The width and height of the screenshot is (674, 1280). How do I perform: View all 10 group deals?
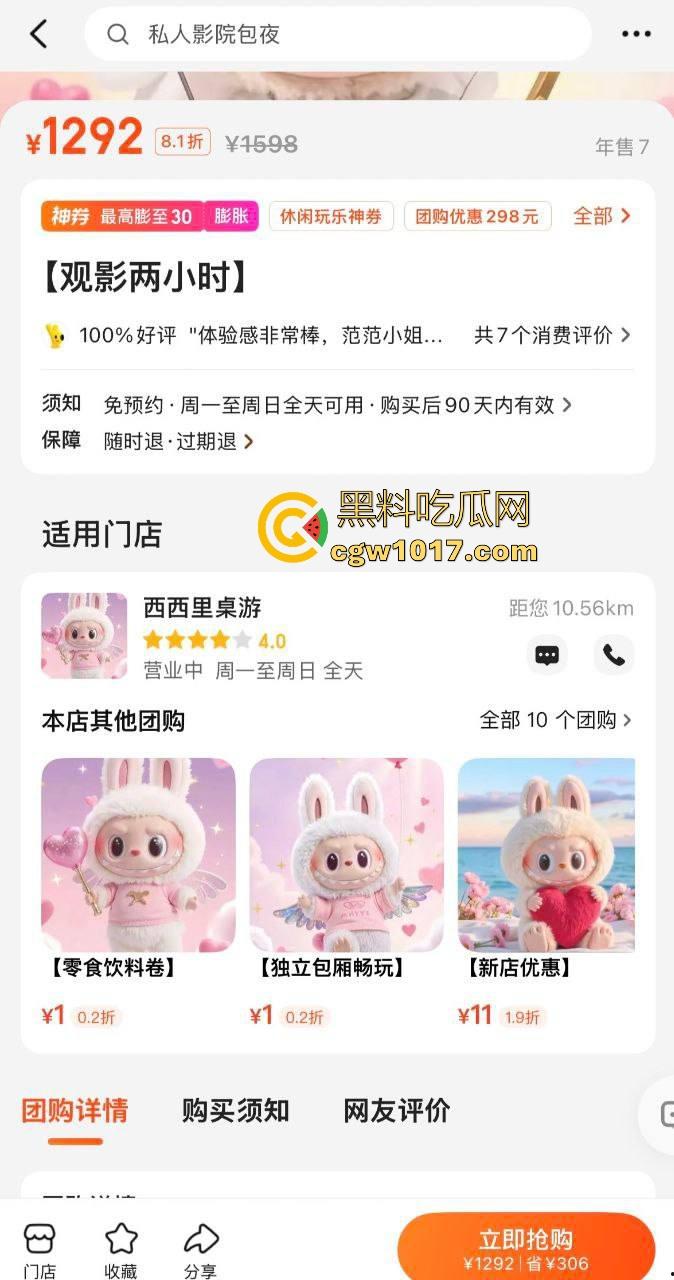pyautogui.click(x=555, y=720)
